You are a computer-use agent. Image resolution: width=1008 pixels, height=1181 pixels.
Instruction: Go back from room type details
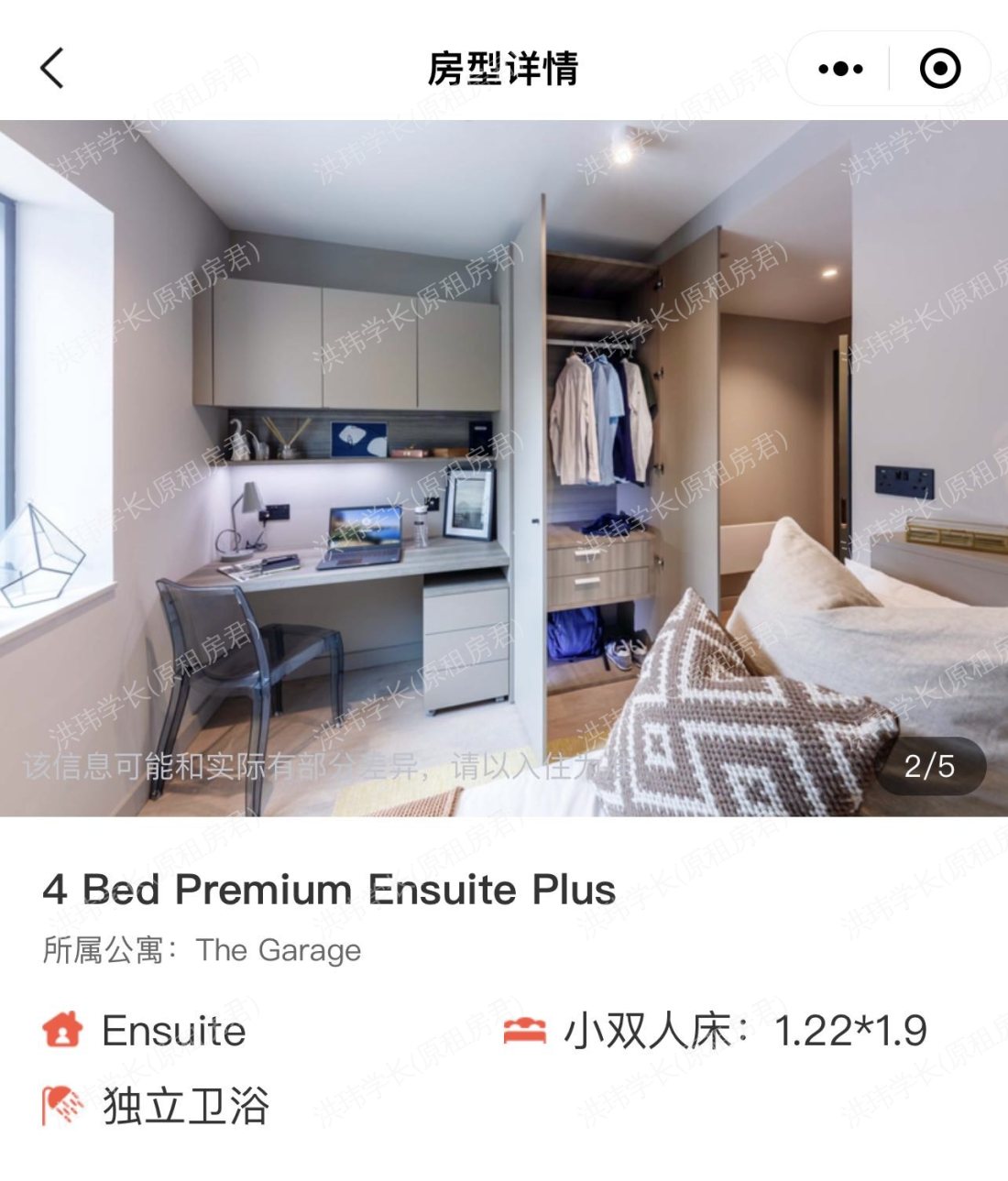click(x=52, y=69)
